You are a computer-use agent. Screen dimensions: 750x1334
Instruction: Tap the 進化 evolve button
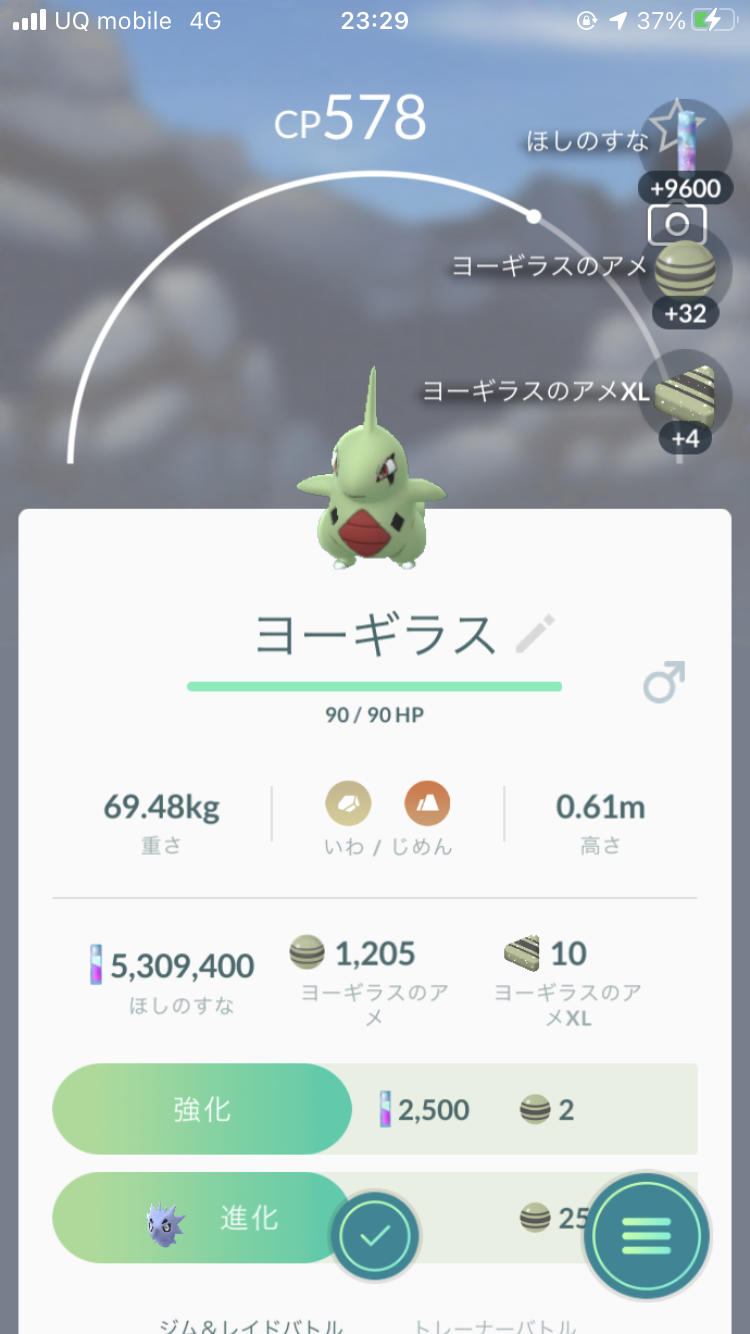pos(202,1217)
